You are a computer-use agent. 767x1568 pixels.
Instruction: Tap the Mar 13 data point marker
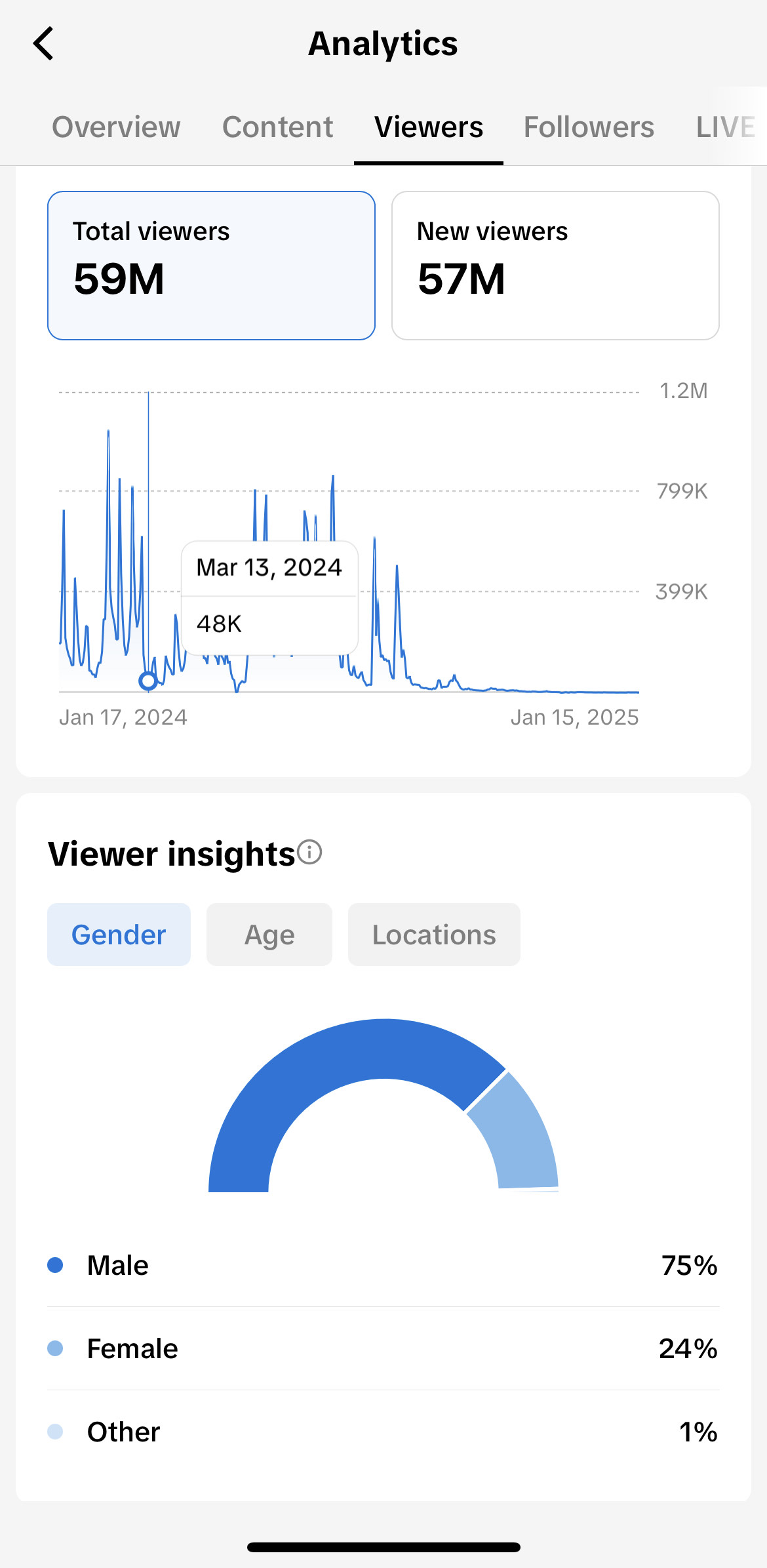point(148,681)
